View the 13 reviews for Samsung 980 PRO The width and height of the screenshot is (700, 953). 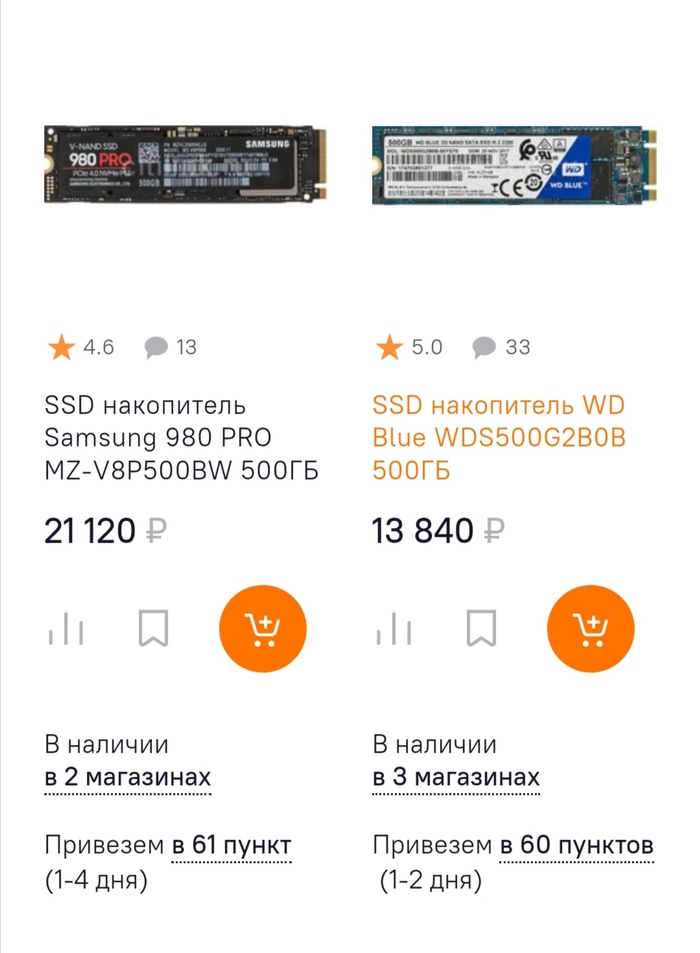pyautogui.click(x=171, y=347)
